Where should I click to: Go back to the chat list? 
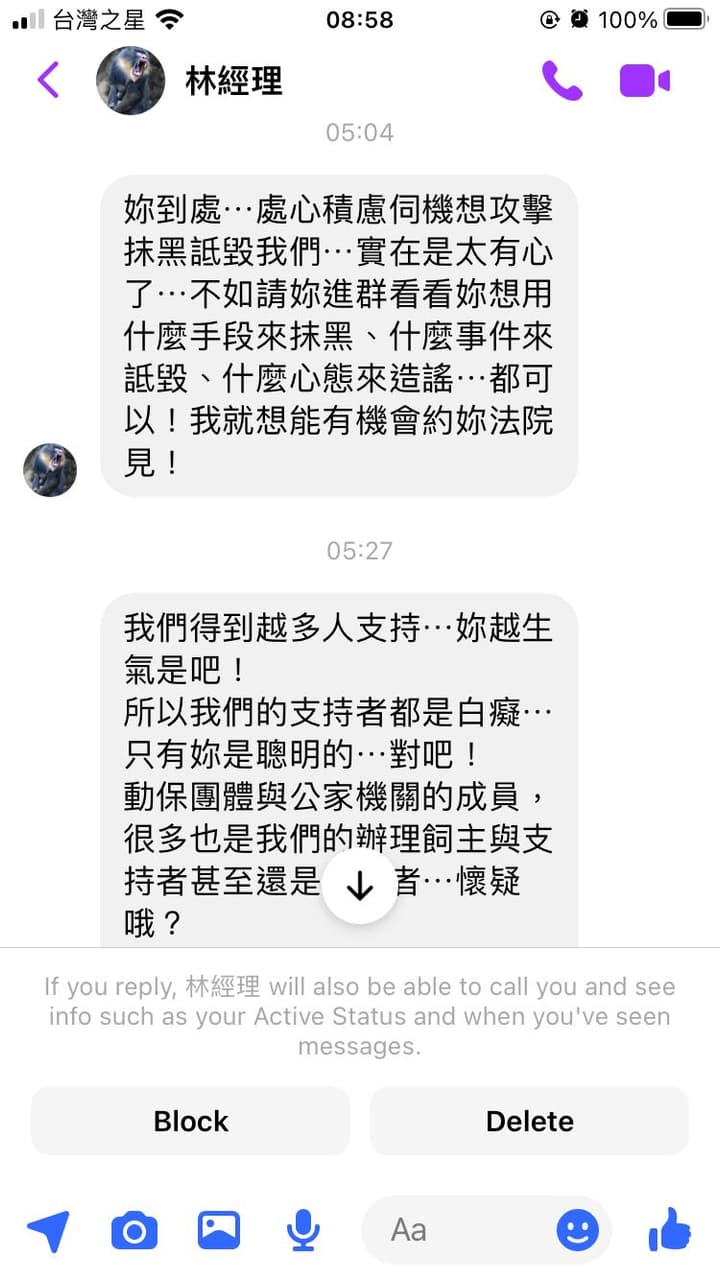pyautogui.click(x=48, y=80)
